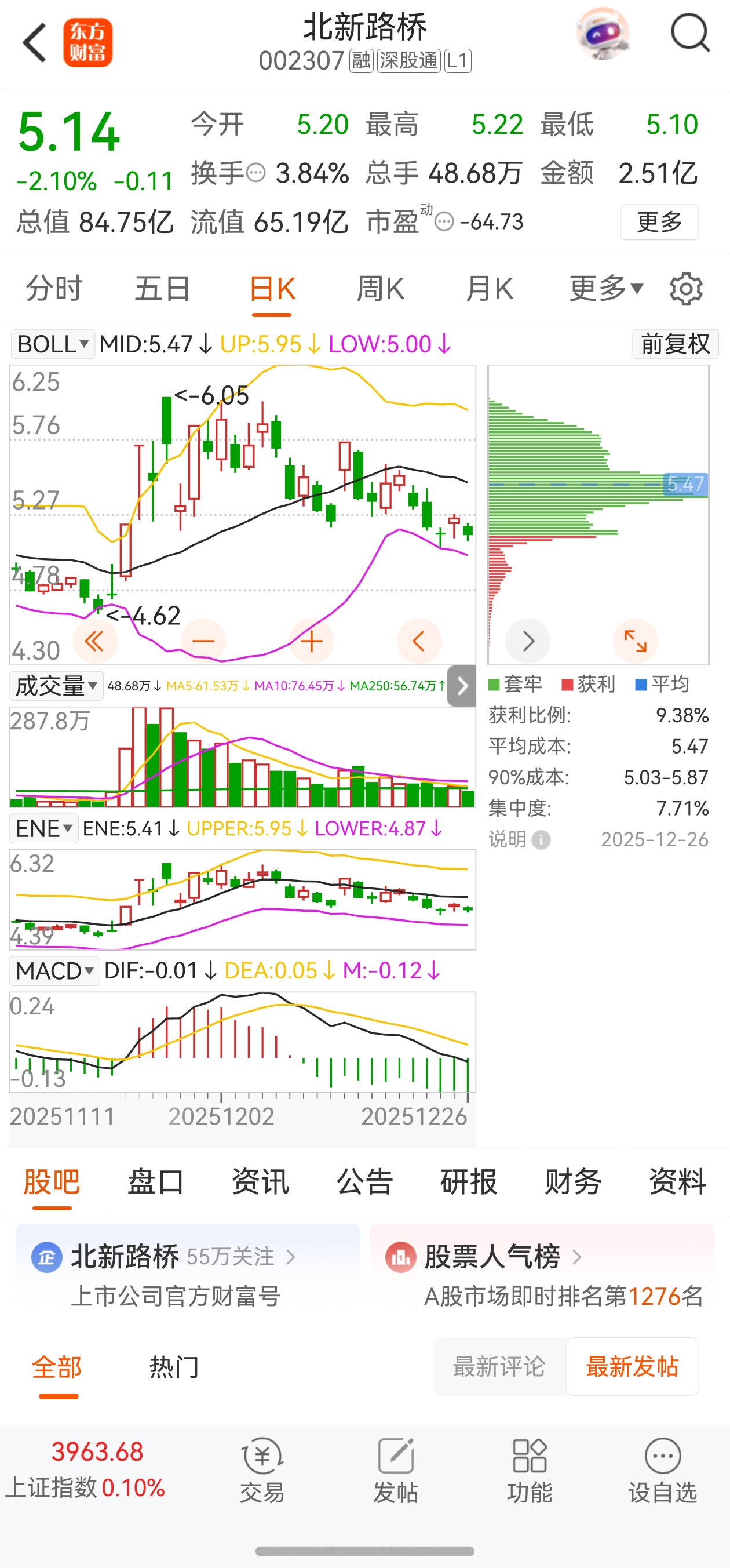Switch to the 盘口 tab
730x1568 pixels.
[156, 1181]
